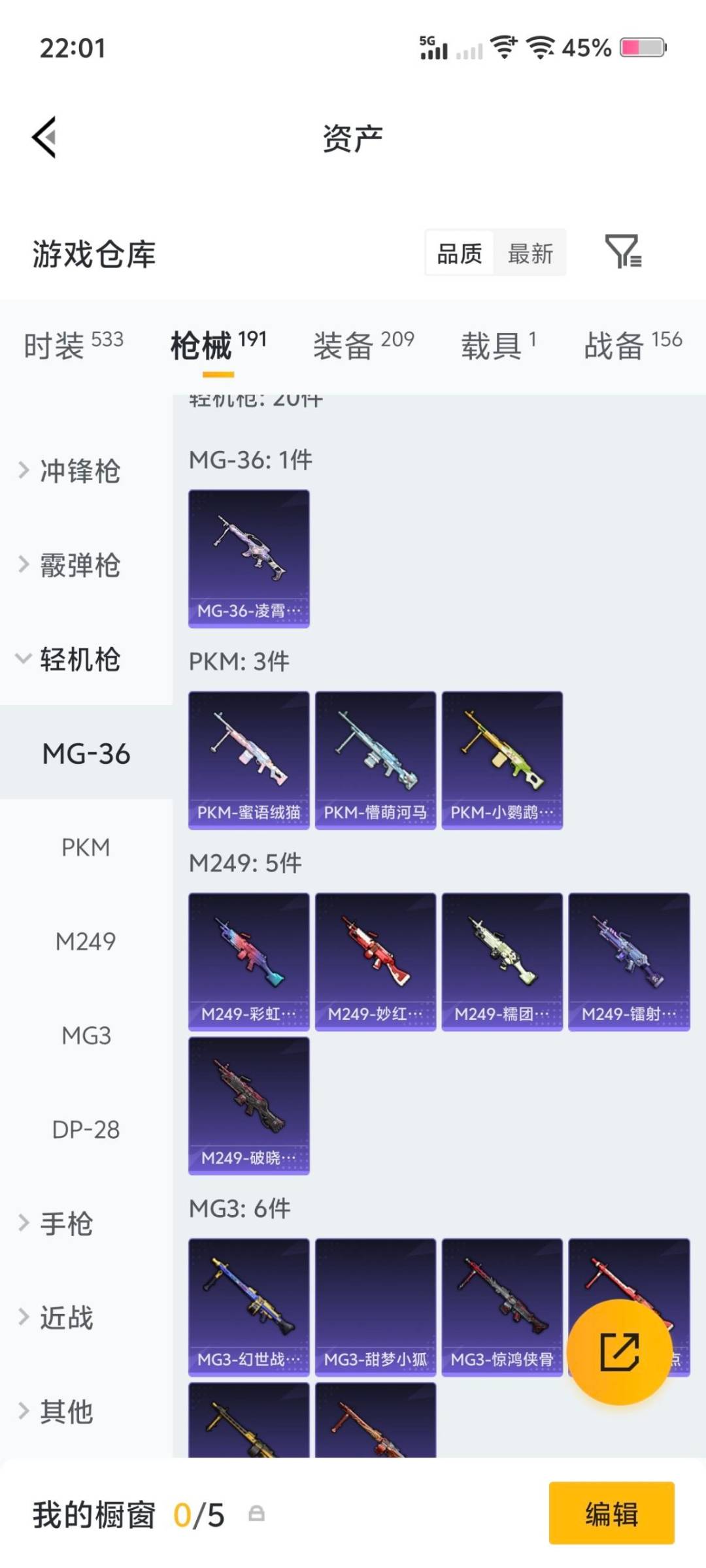This screenshot has height=1568, width=706.
Task: Tap the lock icon next to 我的橱窗
Action: coord(256,1516)
